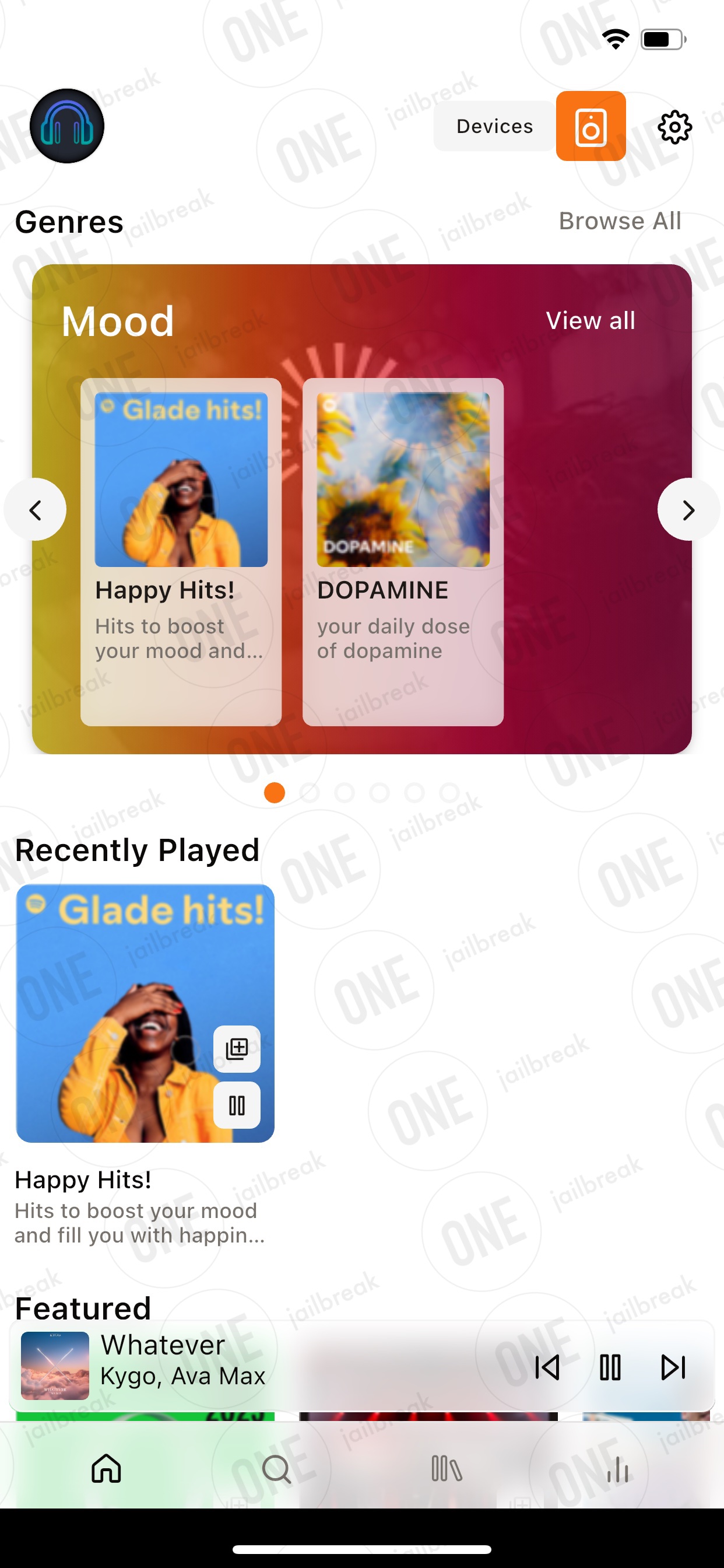Open the DOPAMINE playlist card
The width and height of the screenshot is (724, 1568).
click(x=403, y=552)
